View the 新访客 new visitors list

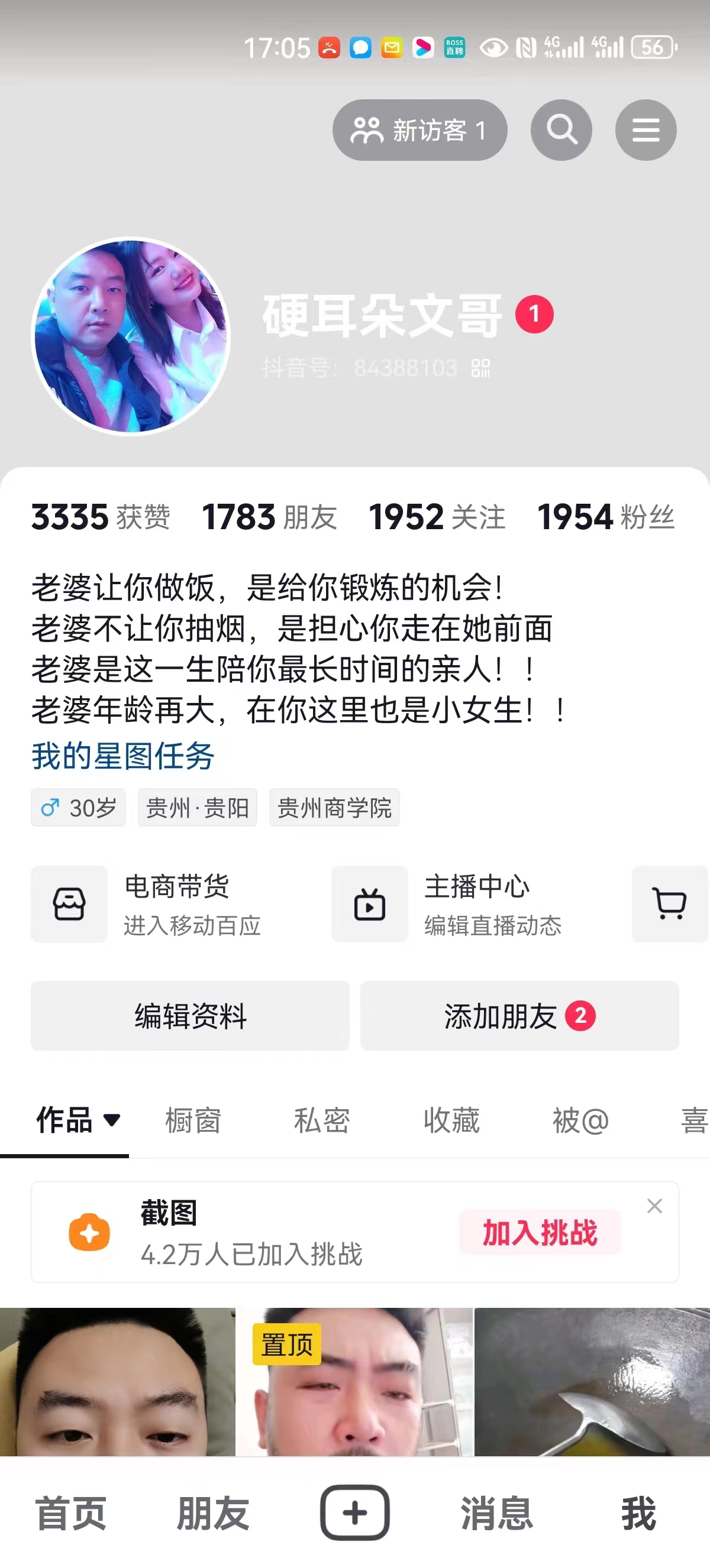419,129
